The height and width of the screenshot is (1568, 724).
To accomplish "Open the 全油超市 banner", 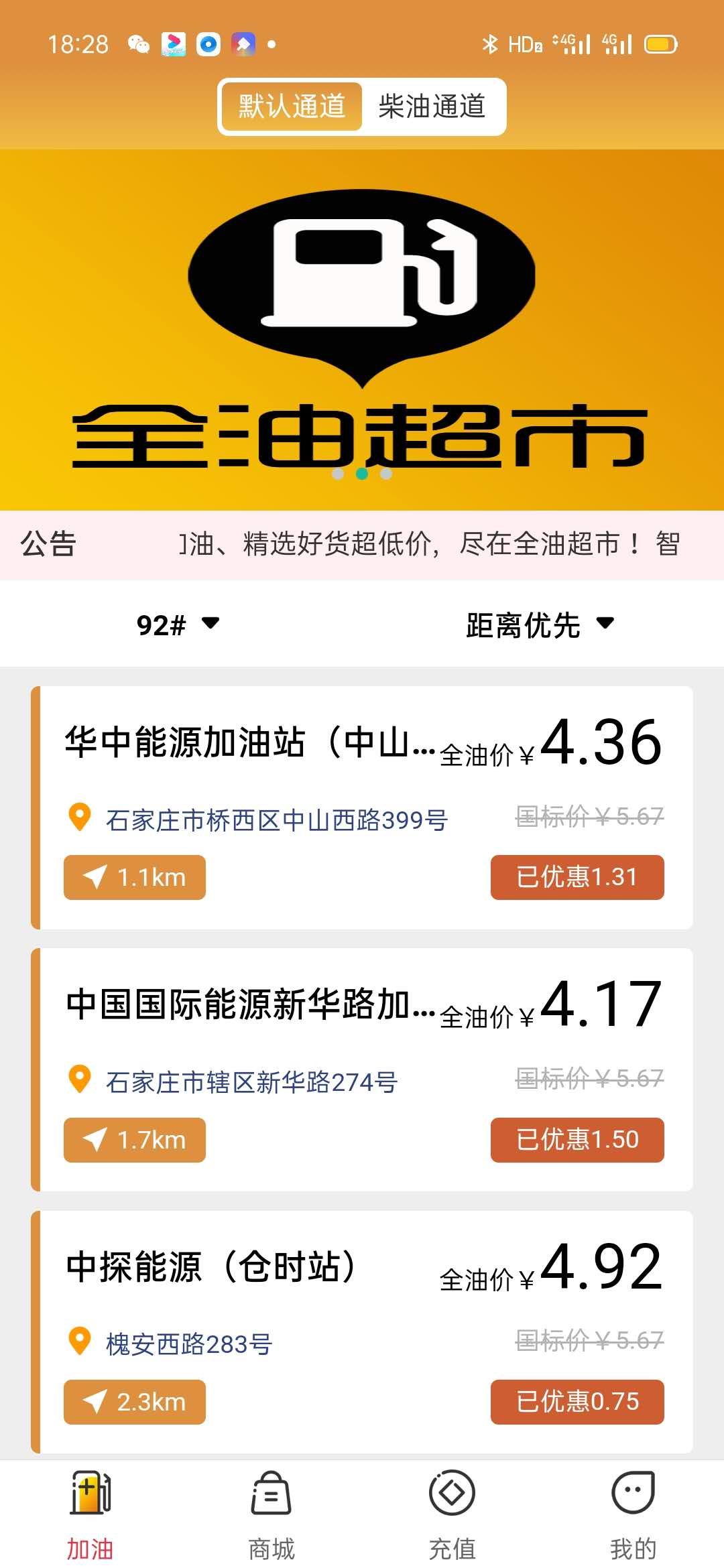I will (x=362, y=330).
